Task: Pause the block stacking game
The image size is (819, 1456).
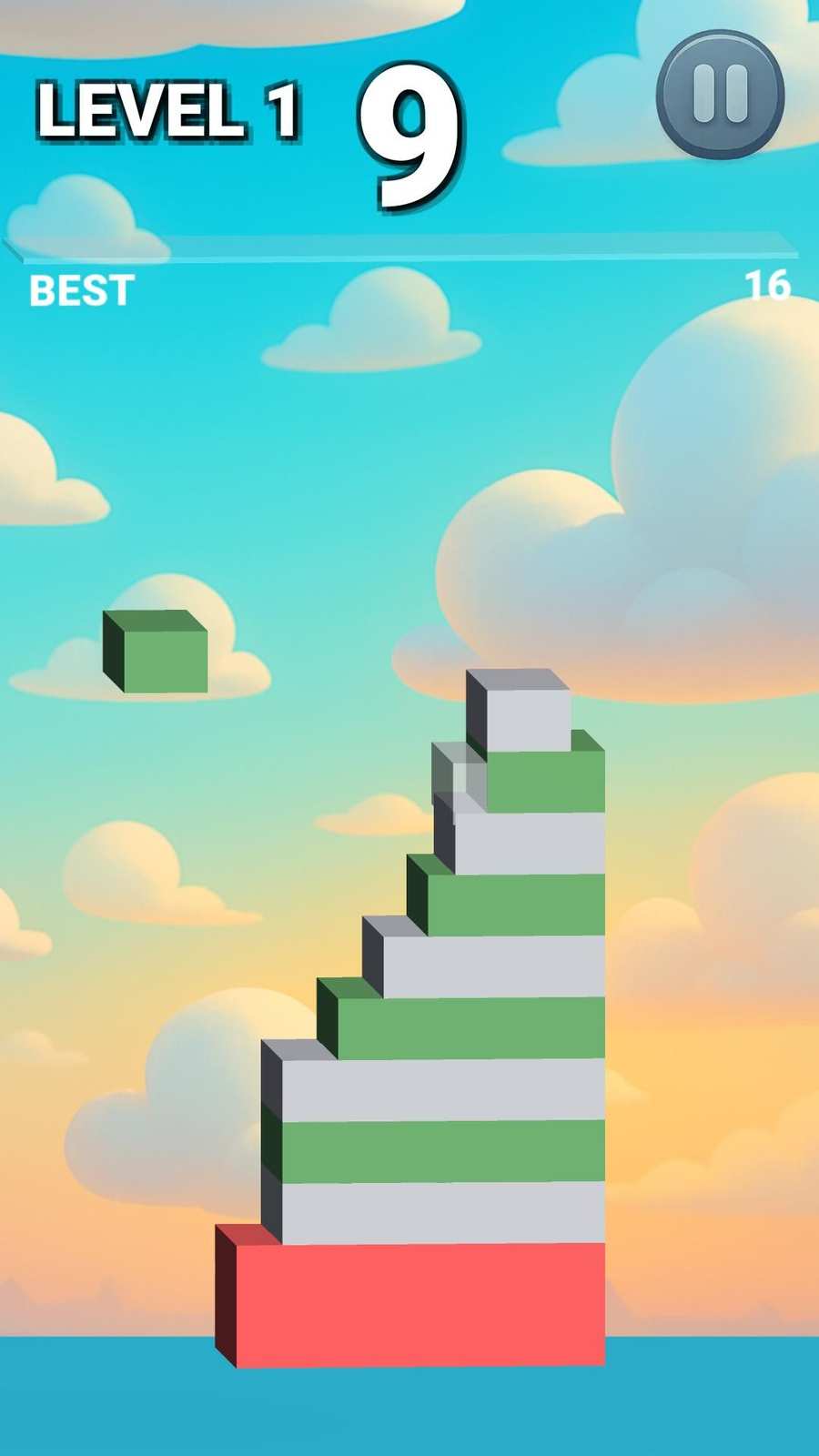Action: [x=720, y=94]
